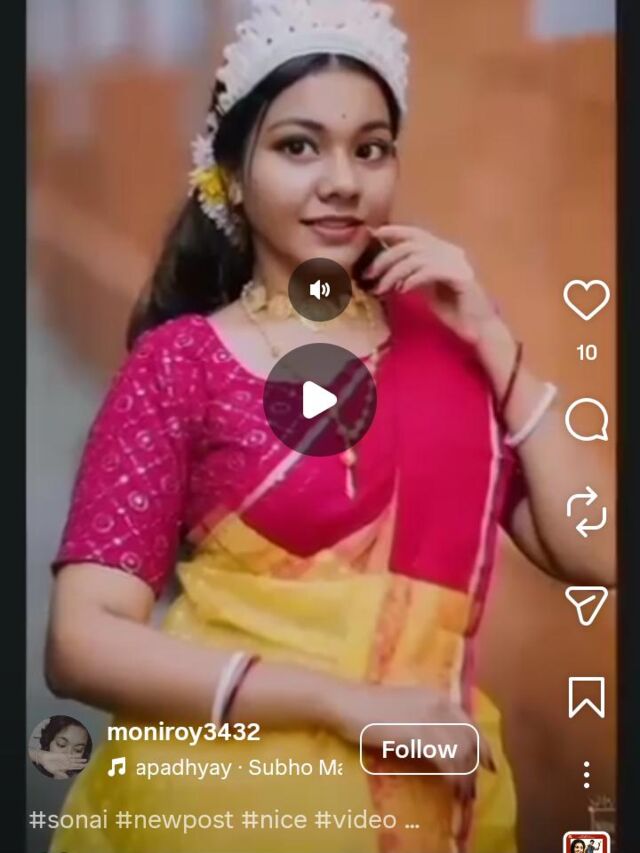The image size is (640, 853).
Task: Save this reel with bookmark icon
Action: (586, 697)
